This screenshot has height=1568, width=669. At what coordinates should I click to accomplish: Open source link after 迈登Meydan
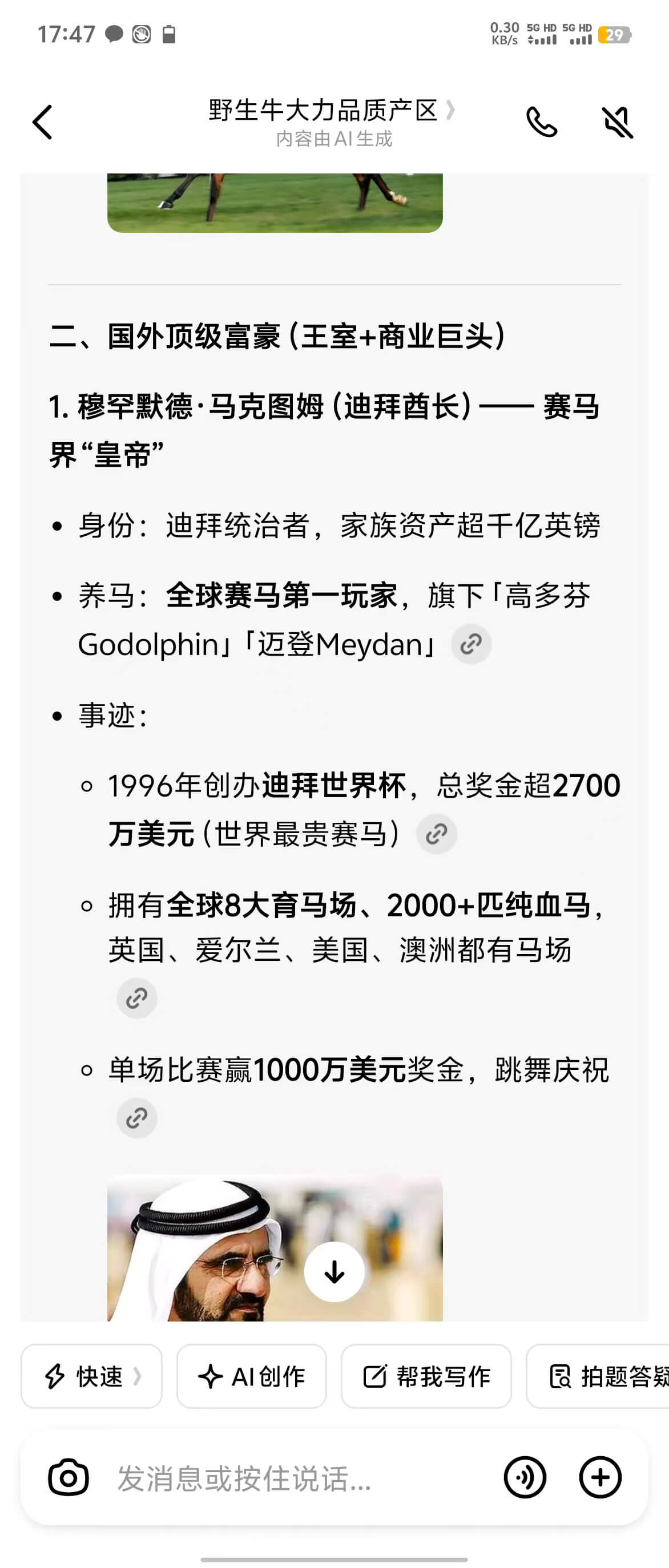click(x=471, y=644)
